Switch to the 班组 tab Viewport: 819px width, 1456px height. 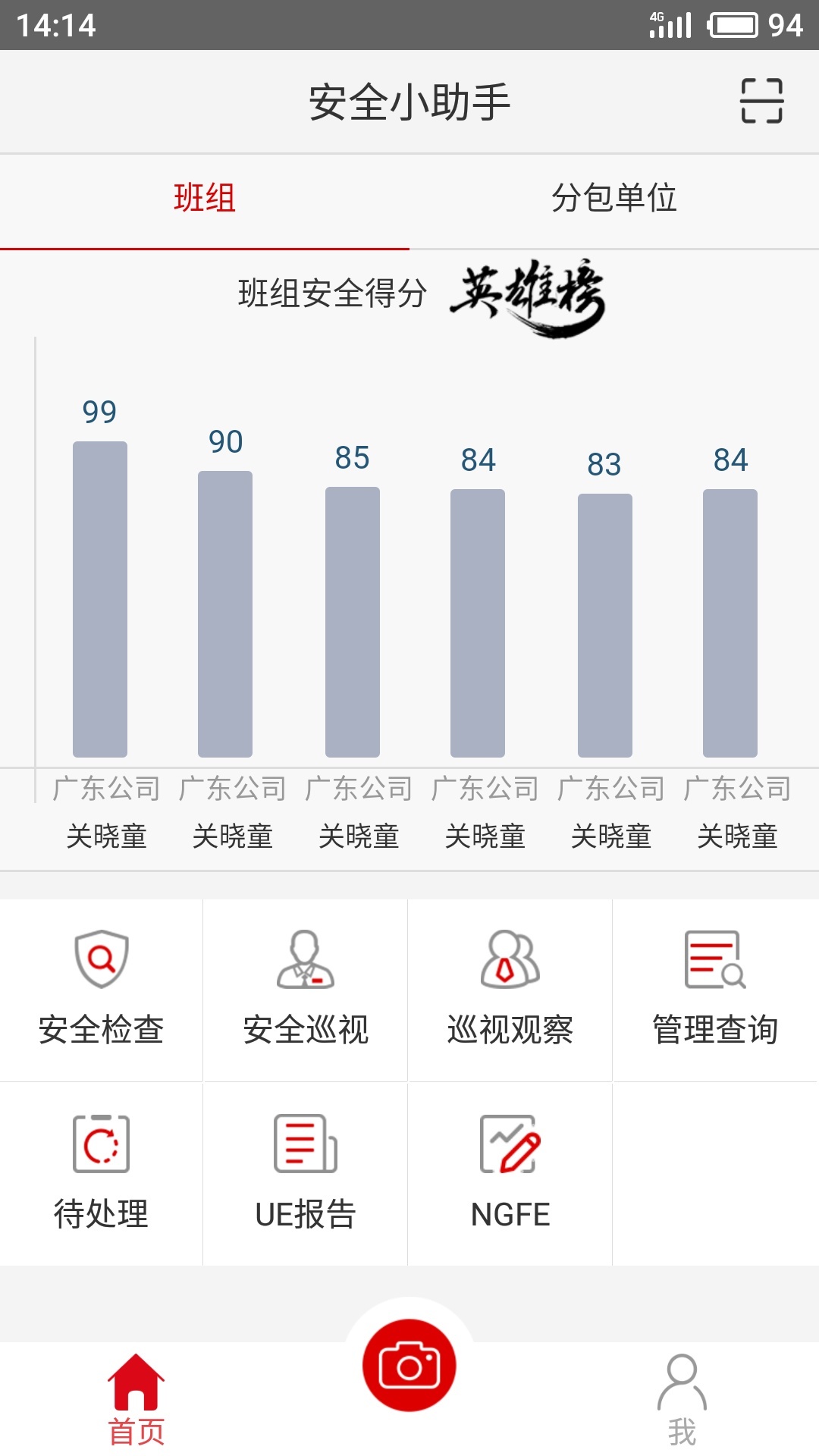(205, 199)
